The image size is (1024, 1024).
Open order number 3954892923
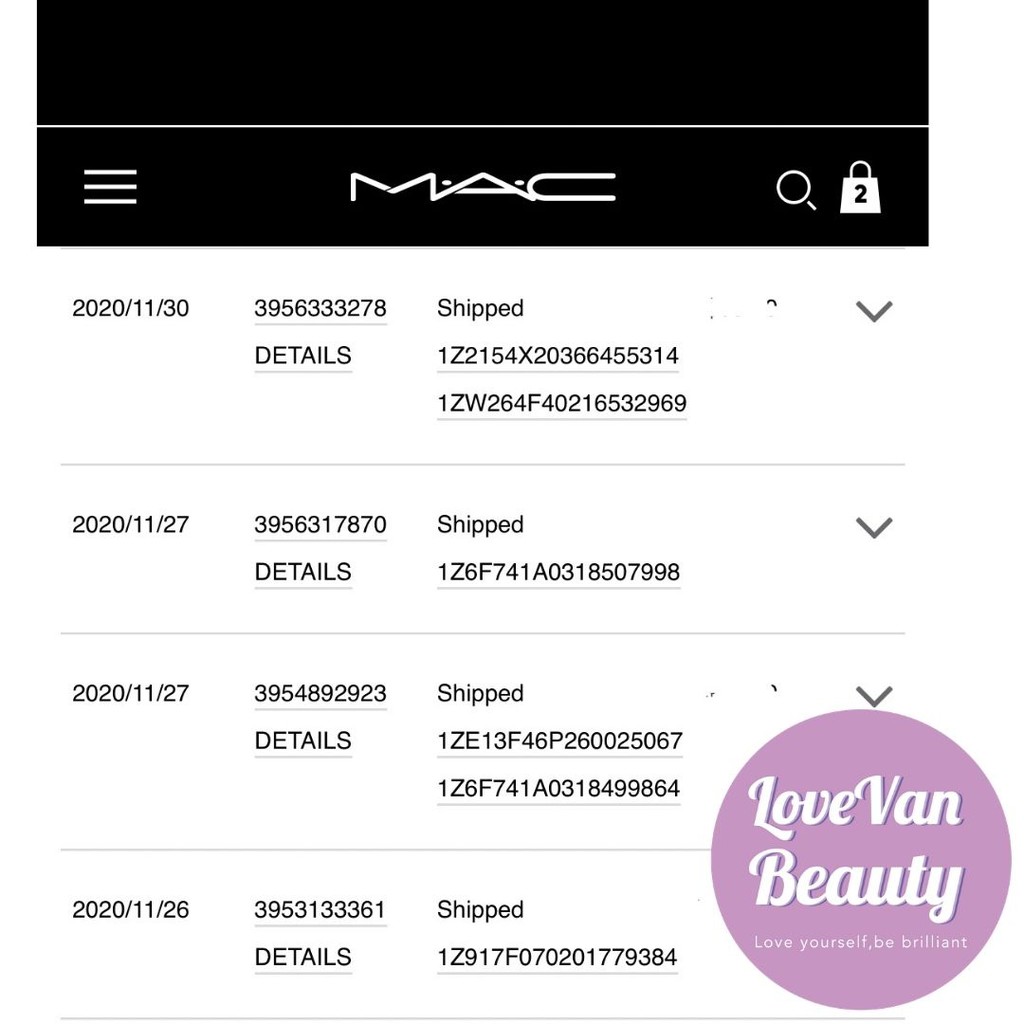(321, 693)
